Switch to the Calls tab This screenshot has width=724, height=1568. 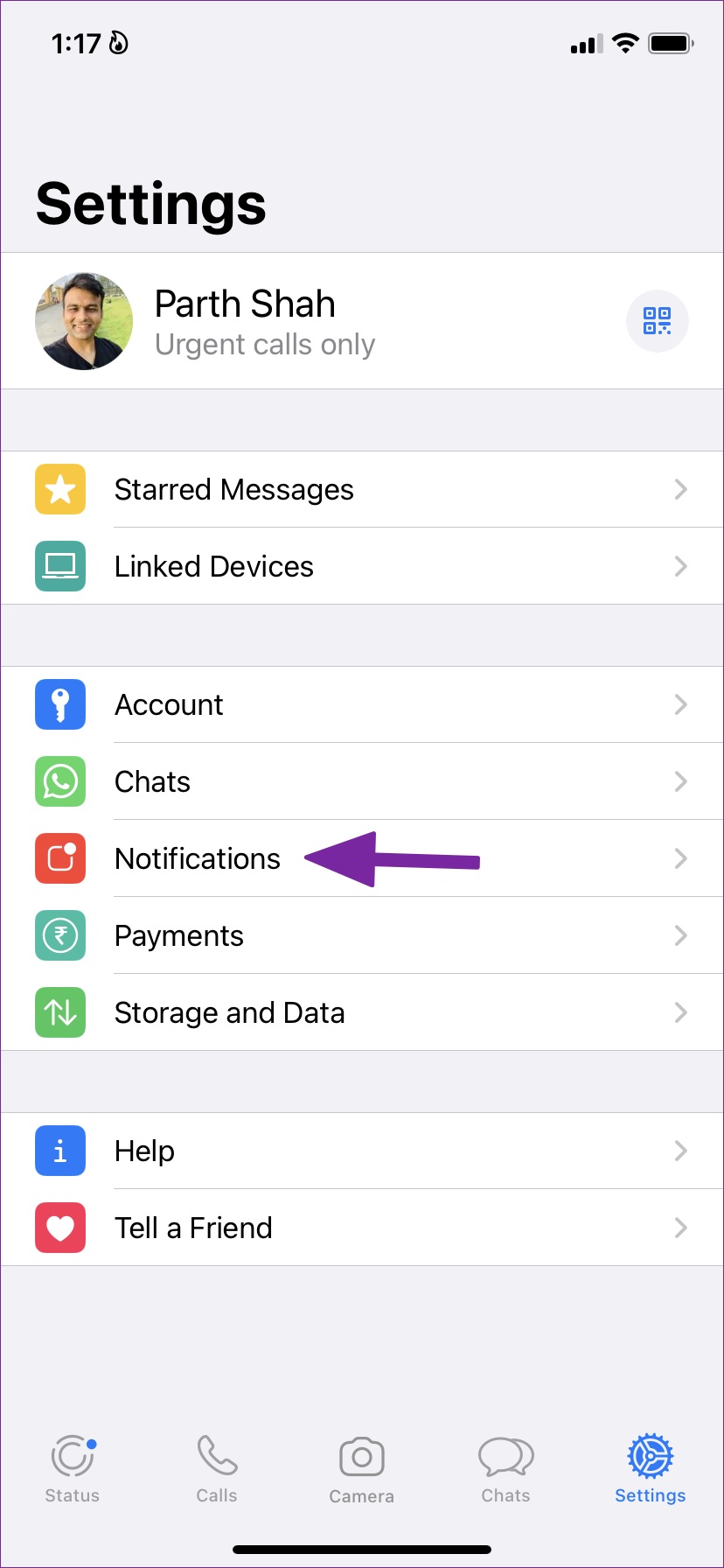pyautogui.click(x=217, y=1468)
